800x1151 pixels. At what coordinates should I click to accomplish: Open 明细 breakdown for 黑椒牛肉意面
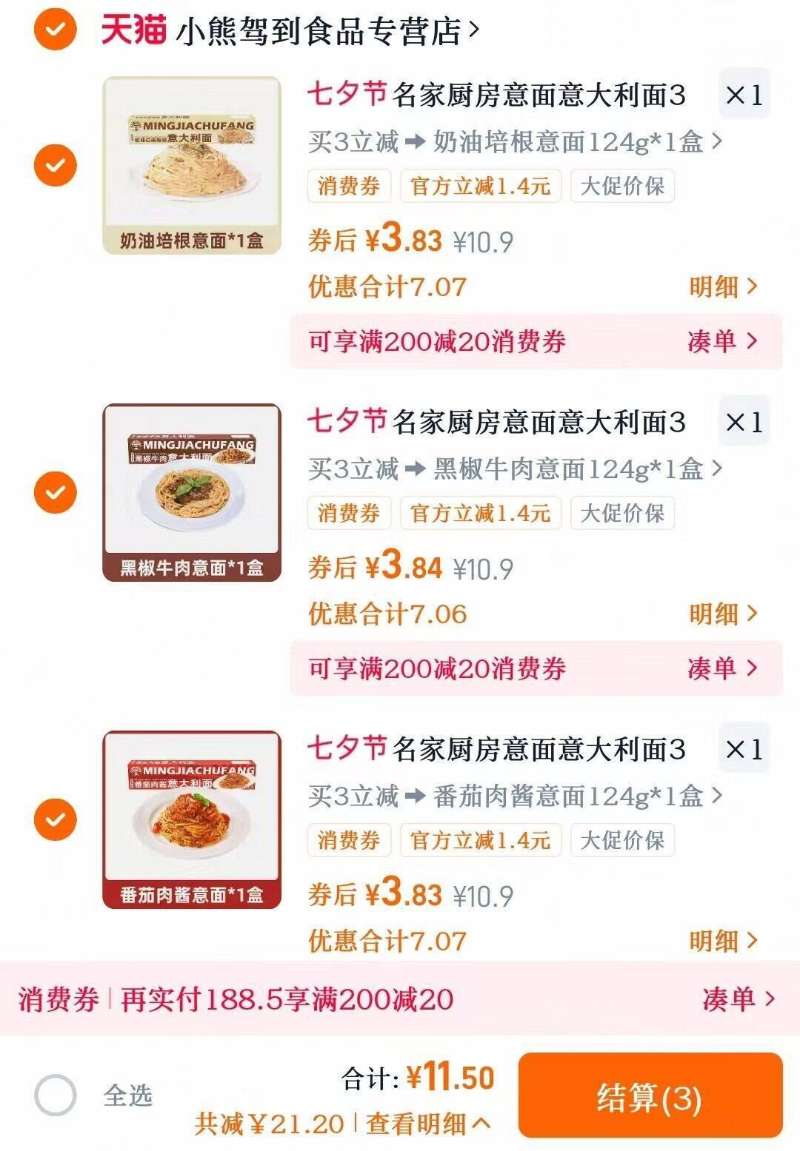(x=722, y=614)
